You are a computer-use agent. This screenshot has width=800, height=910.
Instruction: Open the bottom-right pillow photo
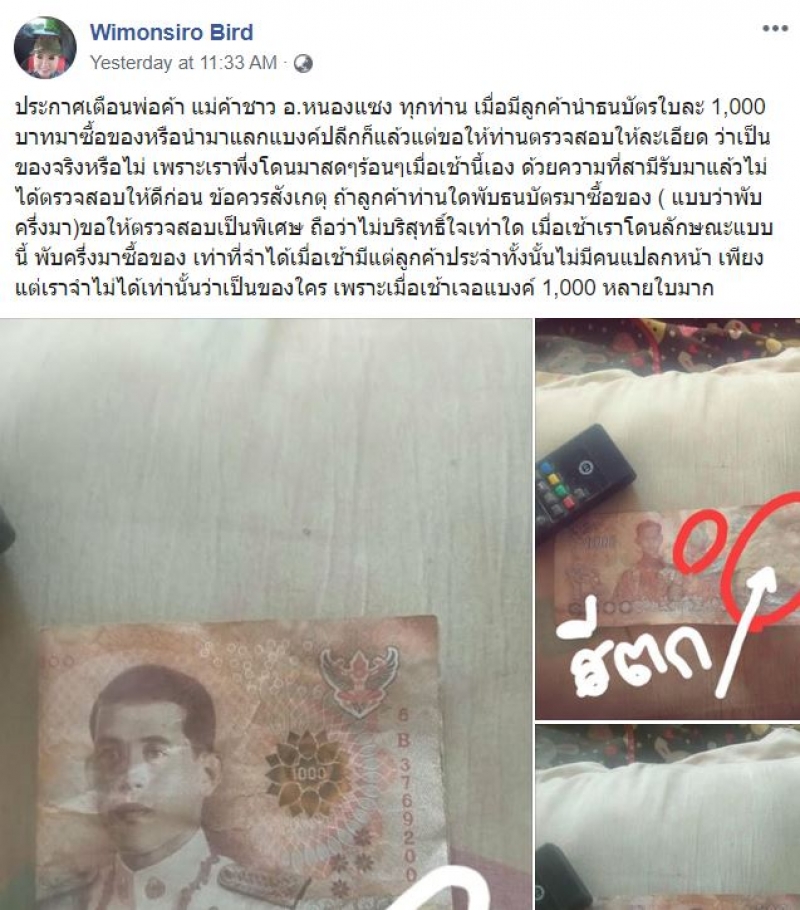(667, 818)
